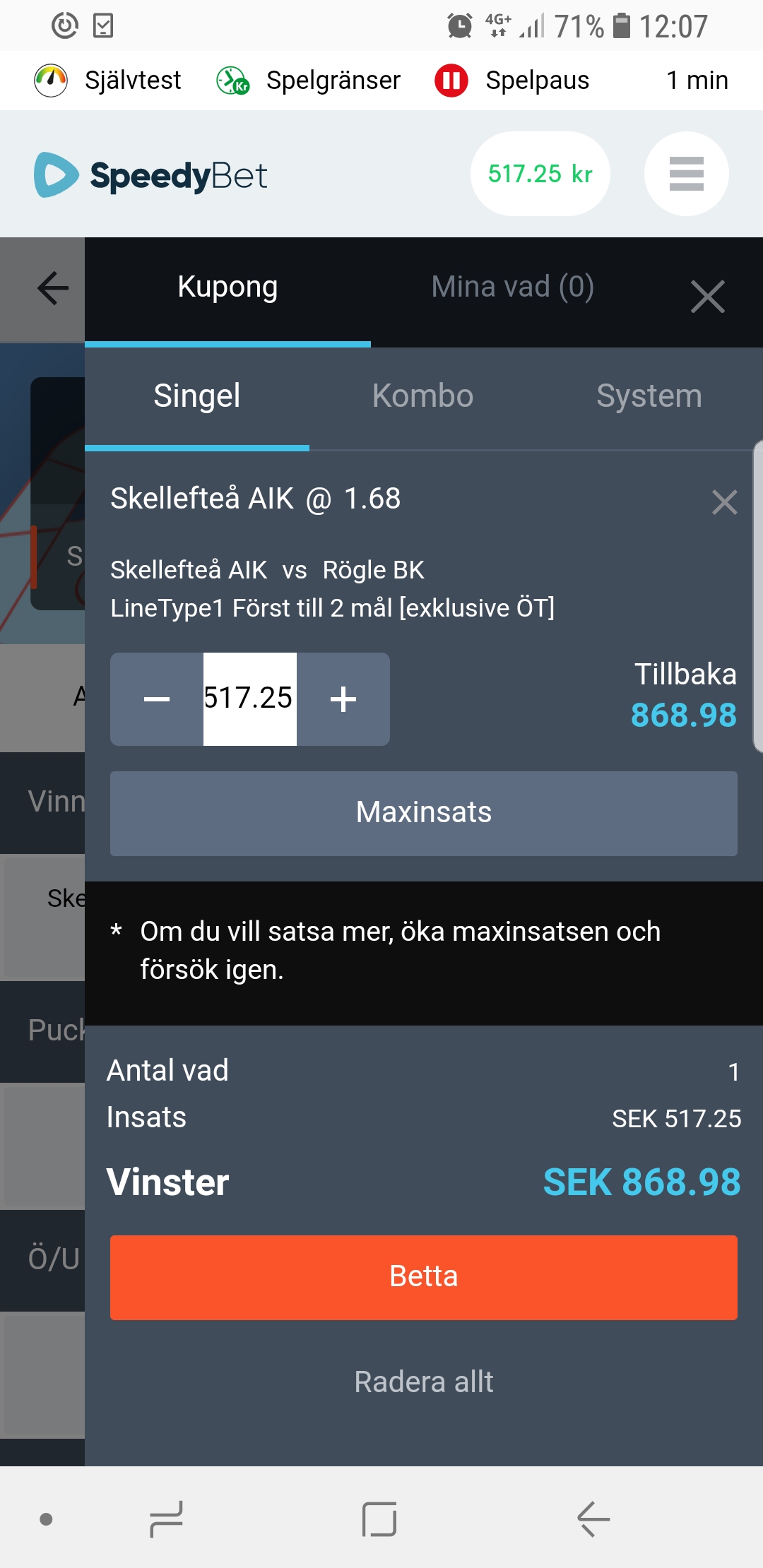Viewport: 763px width, 1568px height.
Task: Tap the Maxinsats button
Action: (424, 814)
